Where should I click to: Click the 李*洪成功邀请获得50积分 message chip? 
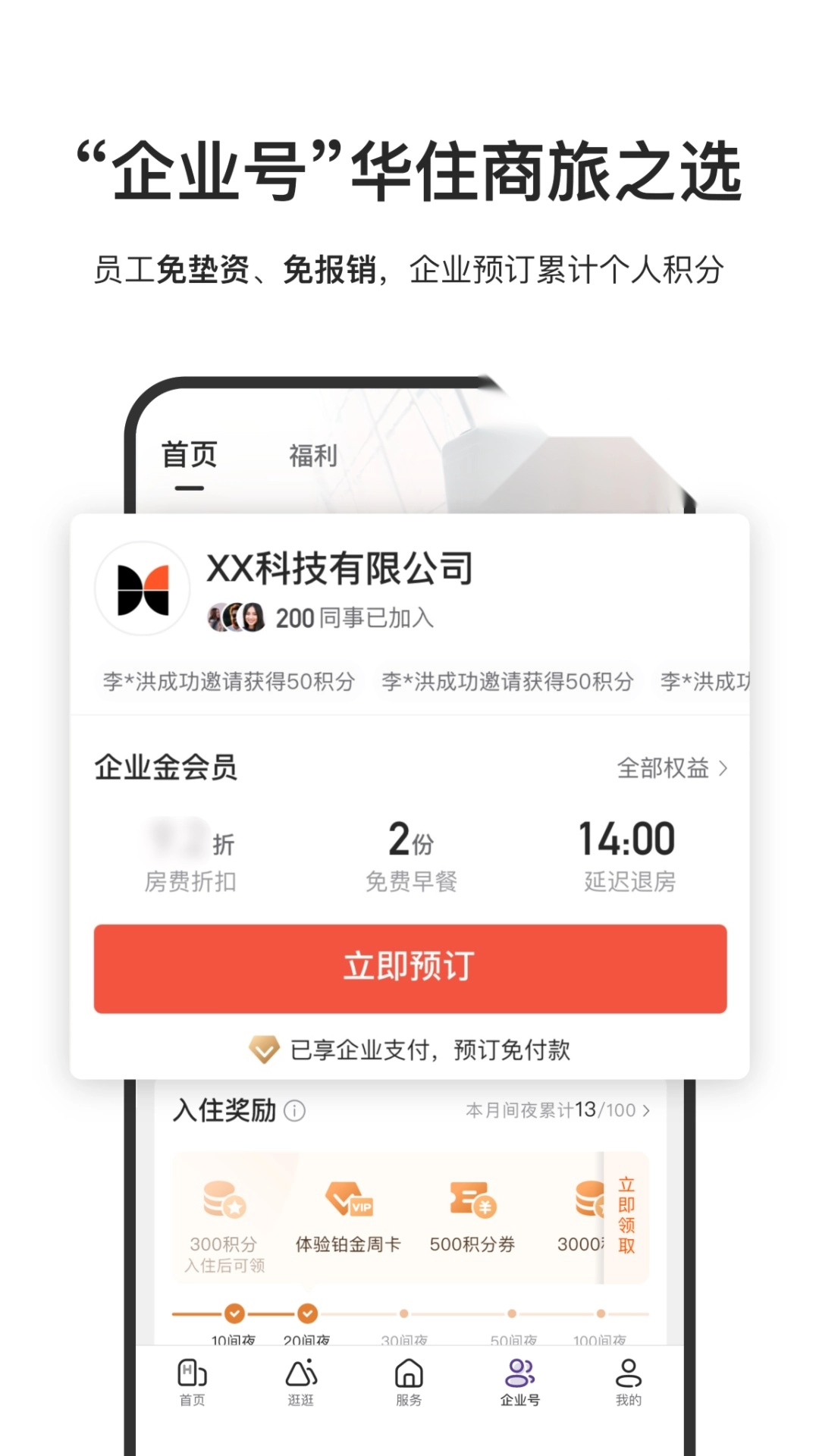(x=228, y=682)
